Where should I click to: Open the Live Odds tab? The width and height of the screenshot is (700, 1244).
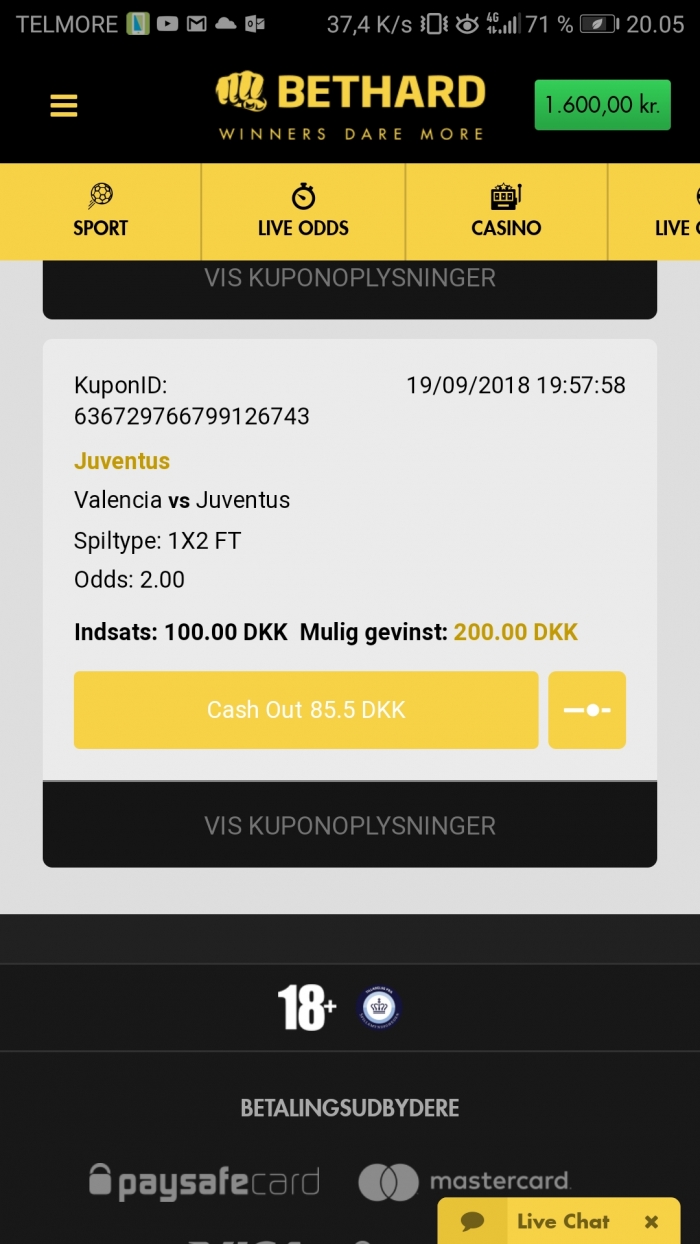[x=303, y=211]
